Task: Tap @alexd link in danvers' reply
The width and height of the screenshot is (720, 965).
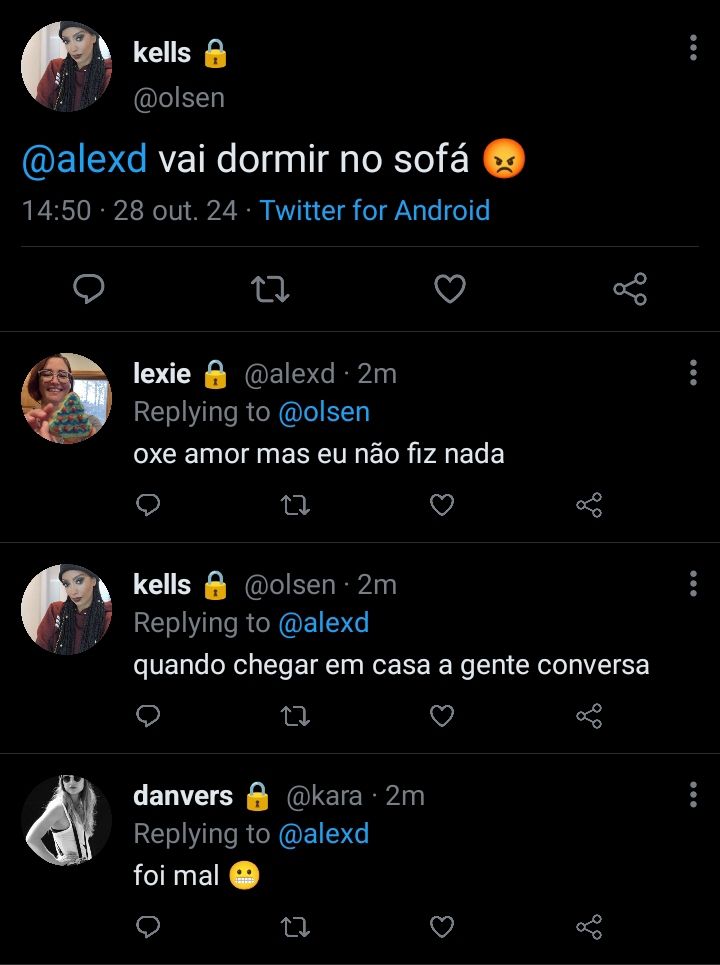Action: pyautogui.click(x=323, y=834)
